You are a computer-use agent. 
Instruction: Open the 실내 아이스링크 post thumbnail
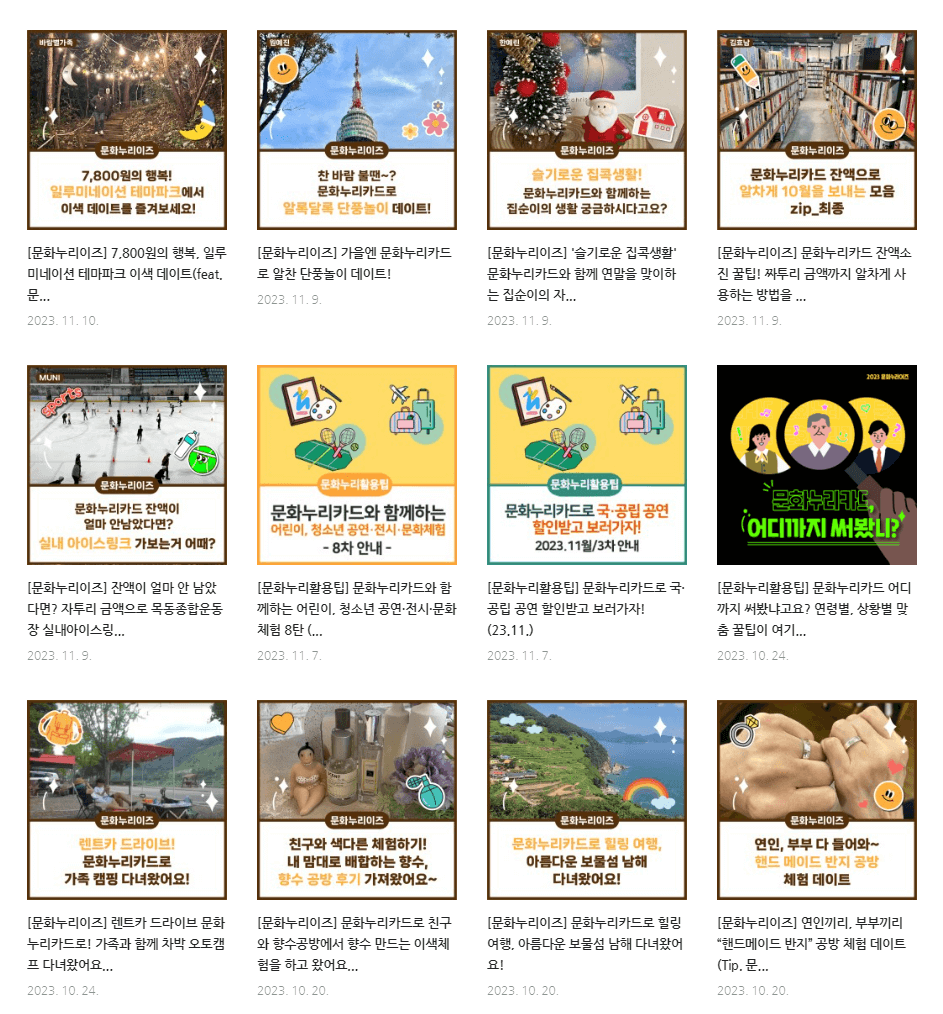coord(127,463)
